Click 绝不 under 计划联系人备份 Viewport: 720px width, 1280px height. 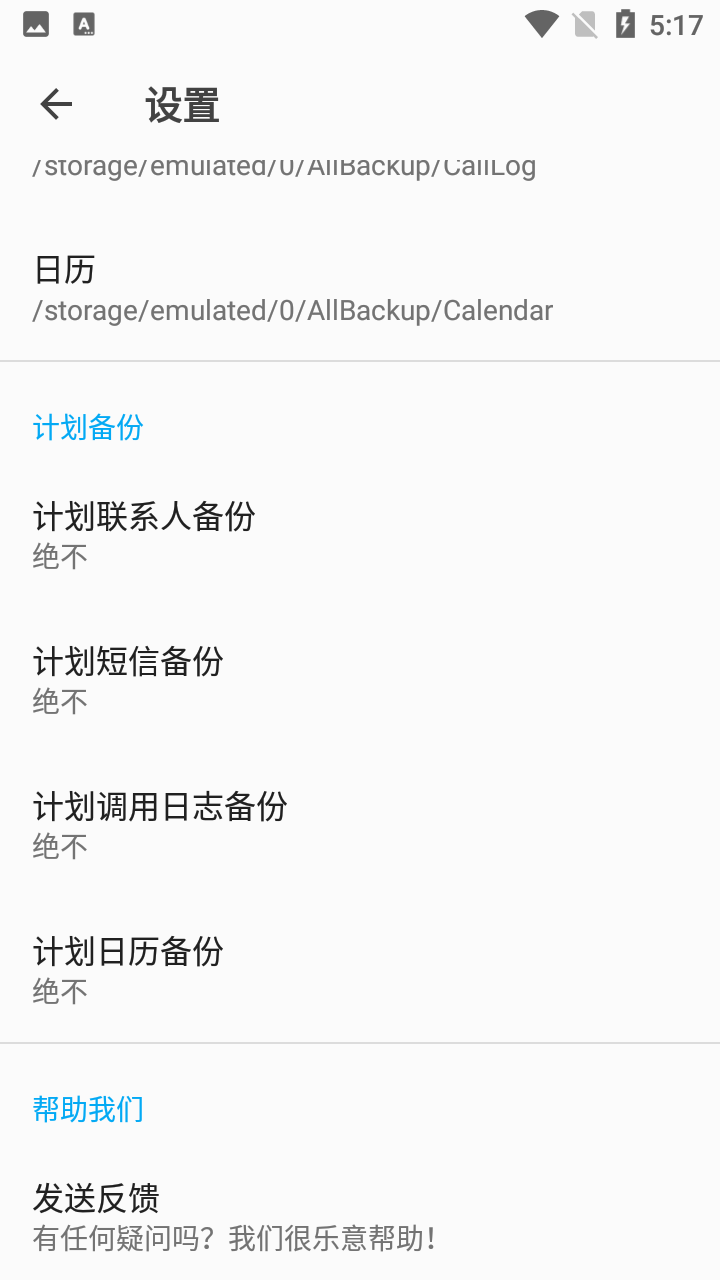click(58, 556)
